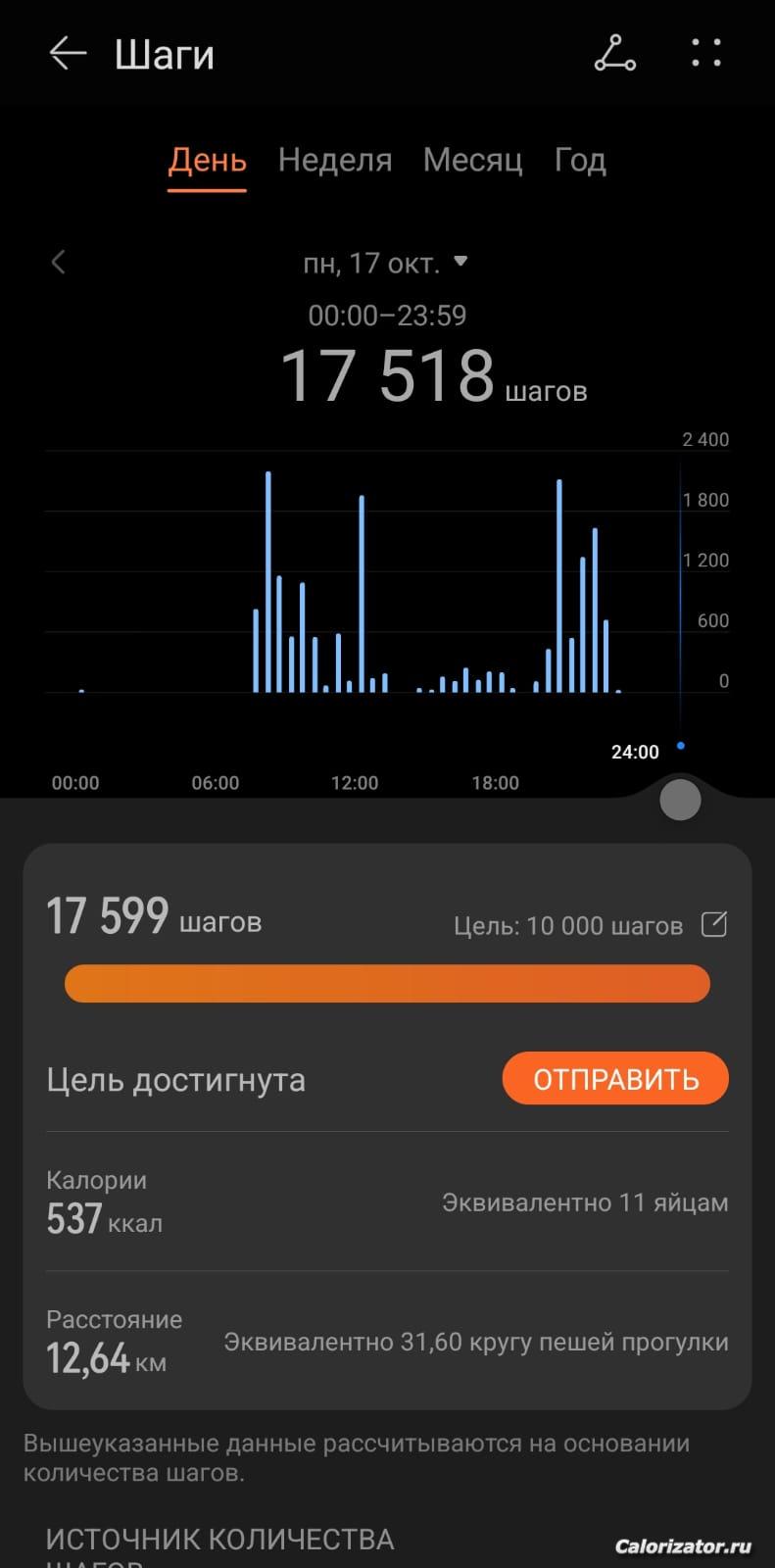Edit the 10 000 steps goal
The width and height of the screenshot is (775, 1568).
714,924
